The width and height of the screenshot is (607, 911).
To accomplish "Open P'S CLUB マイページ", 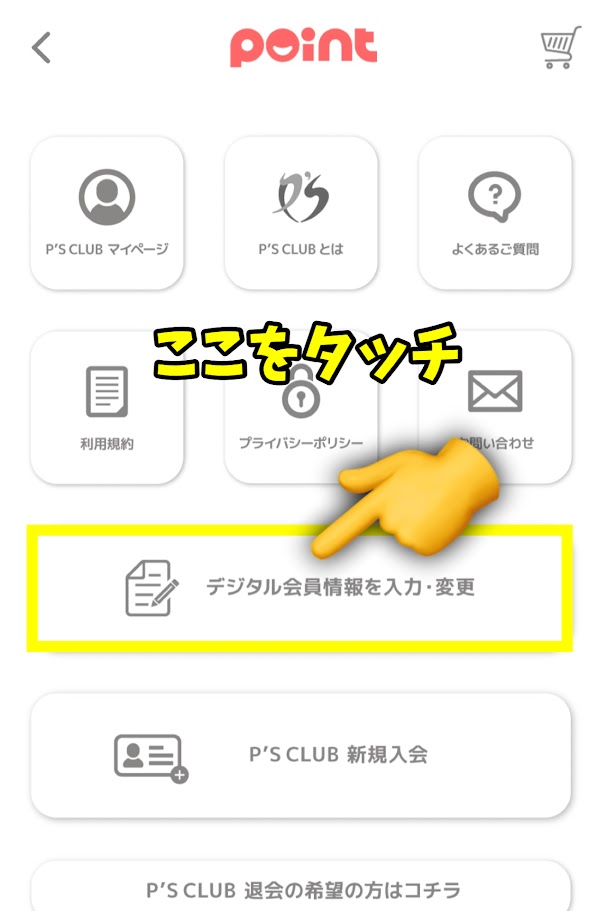I will (x=107, y=213).
